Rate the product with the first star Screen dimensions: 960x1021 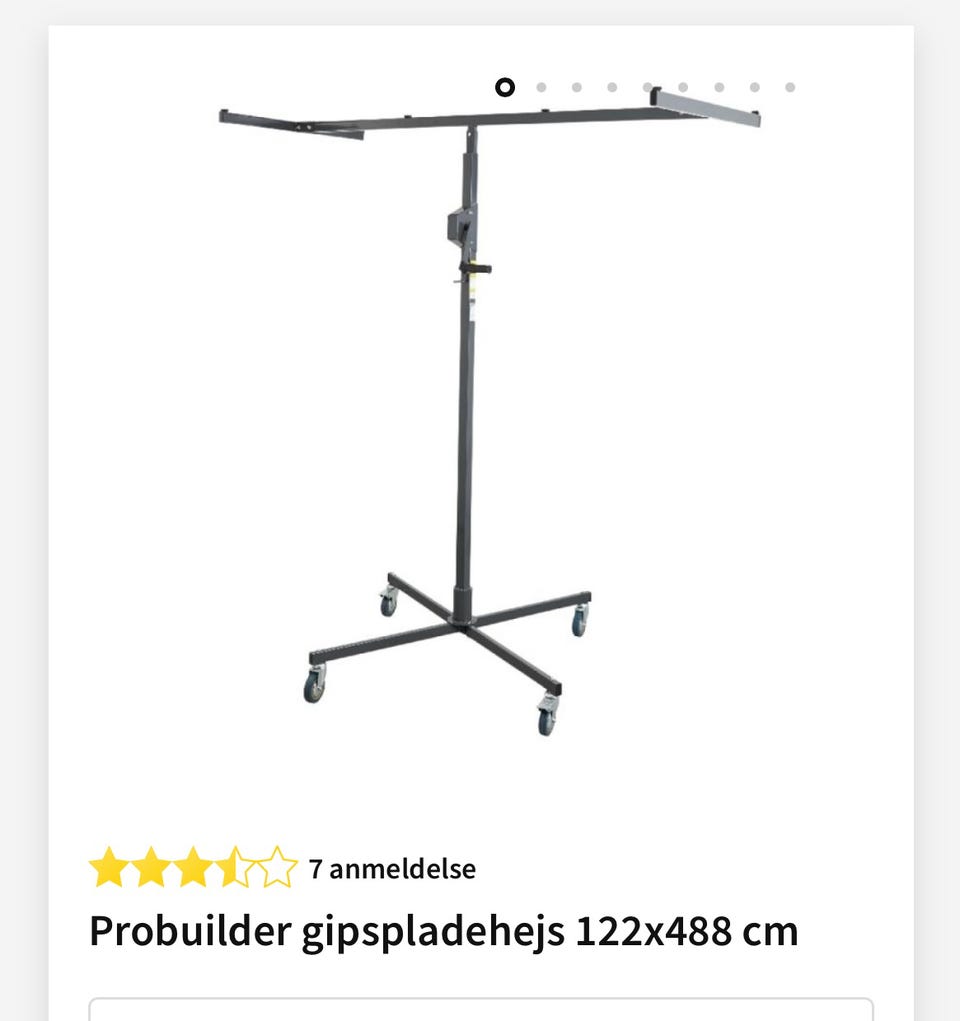click(x=107, y=868)
